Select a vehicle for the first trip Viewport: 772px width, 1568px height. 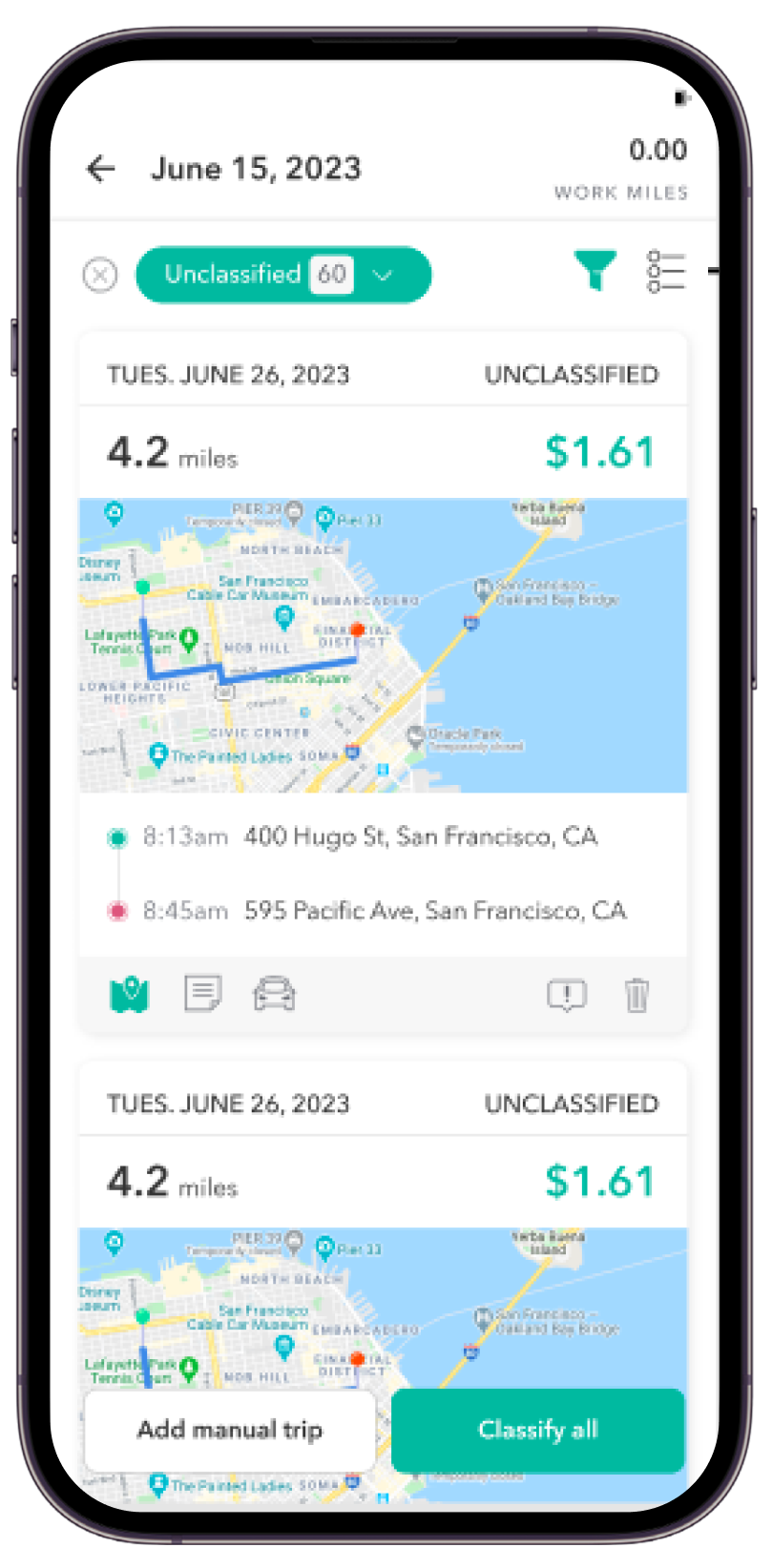tap(274, 994)
